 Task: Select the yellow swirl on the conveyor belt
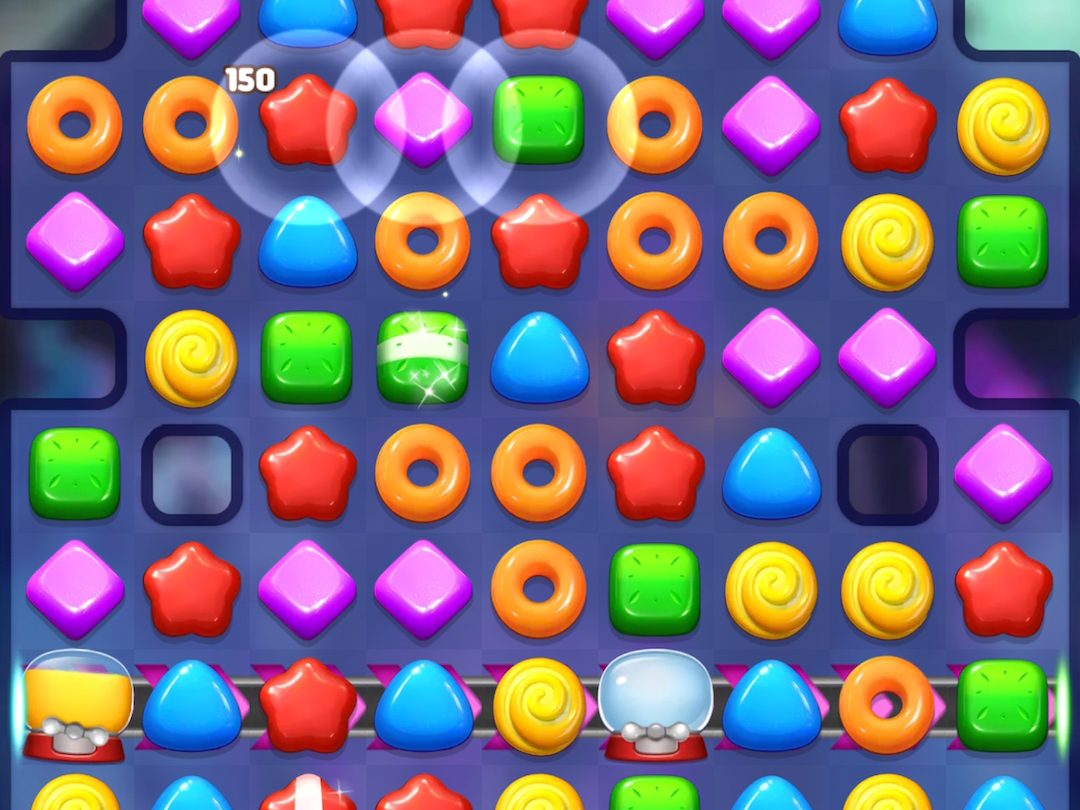click(x=539, y=704)
